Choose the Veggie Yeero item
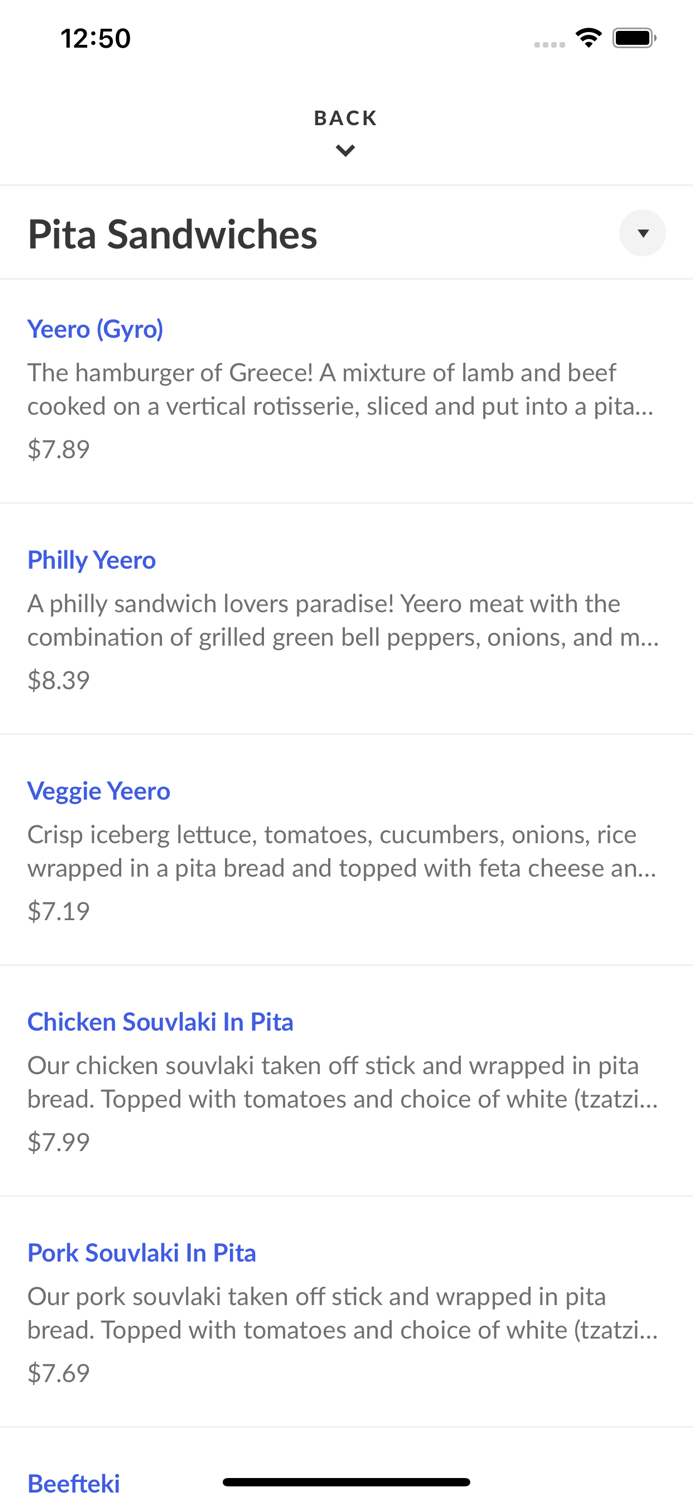Screen dimensions: 693x1500 tap(98, 791)
